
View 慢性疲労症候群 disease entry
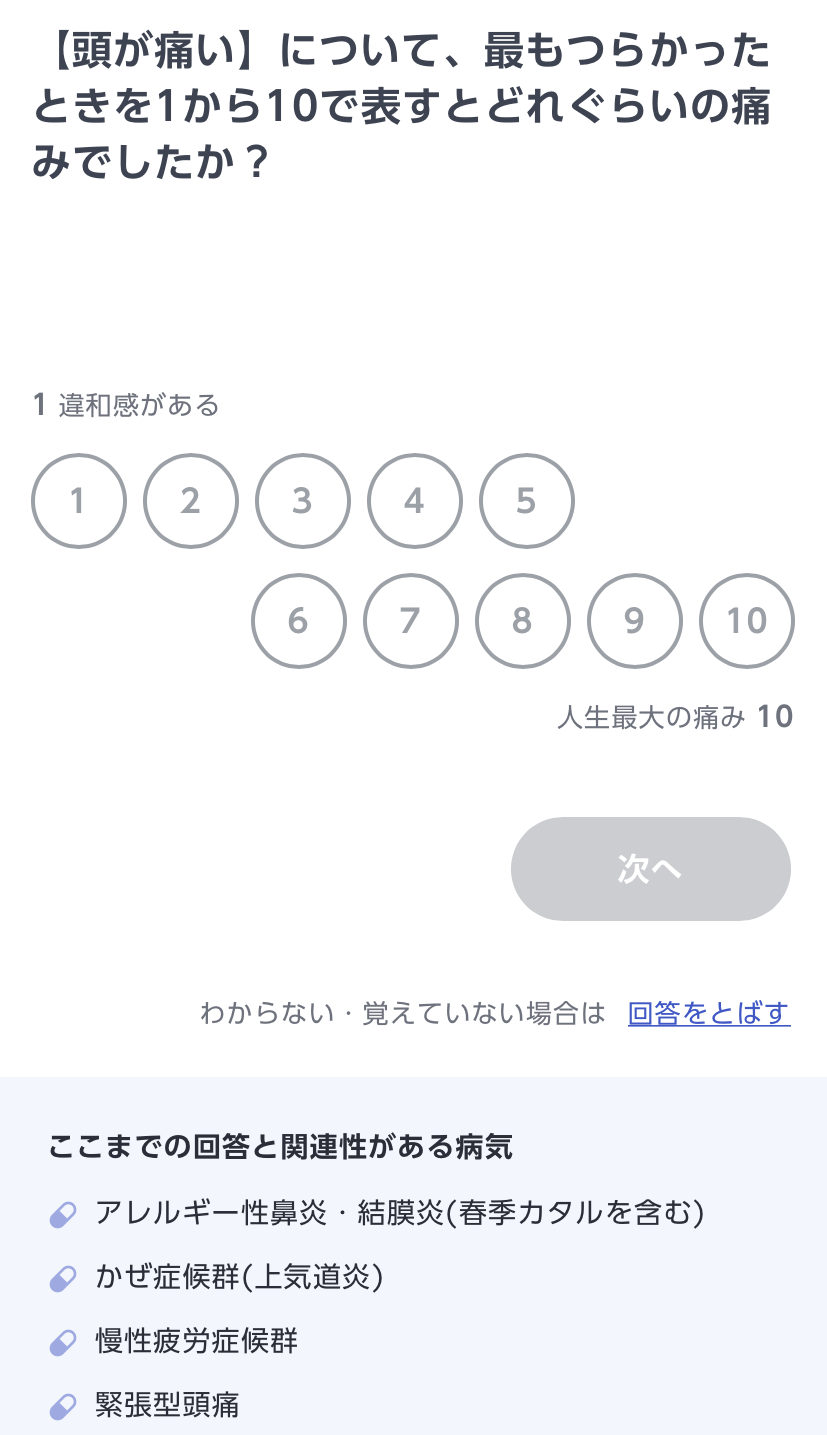click(196, 1341)
